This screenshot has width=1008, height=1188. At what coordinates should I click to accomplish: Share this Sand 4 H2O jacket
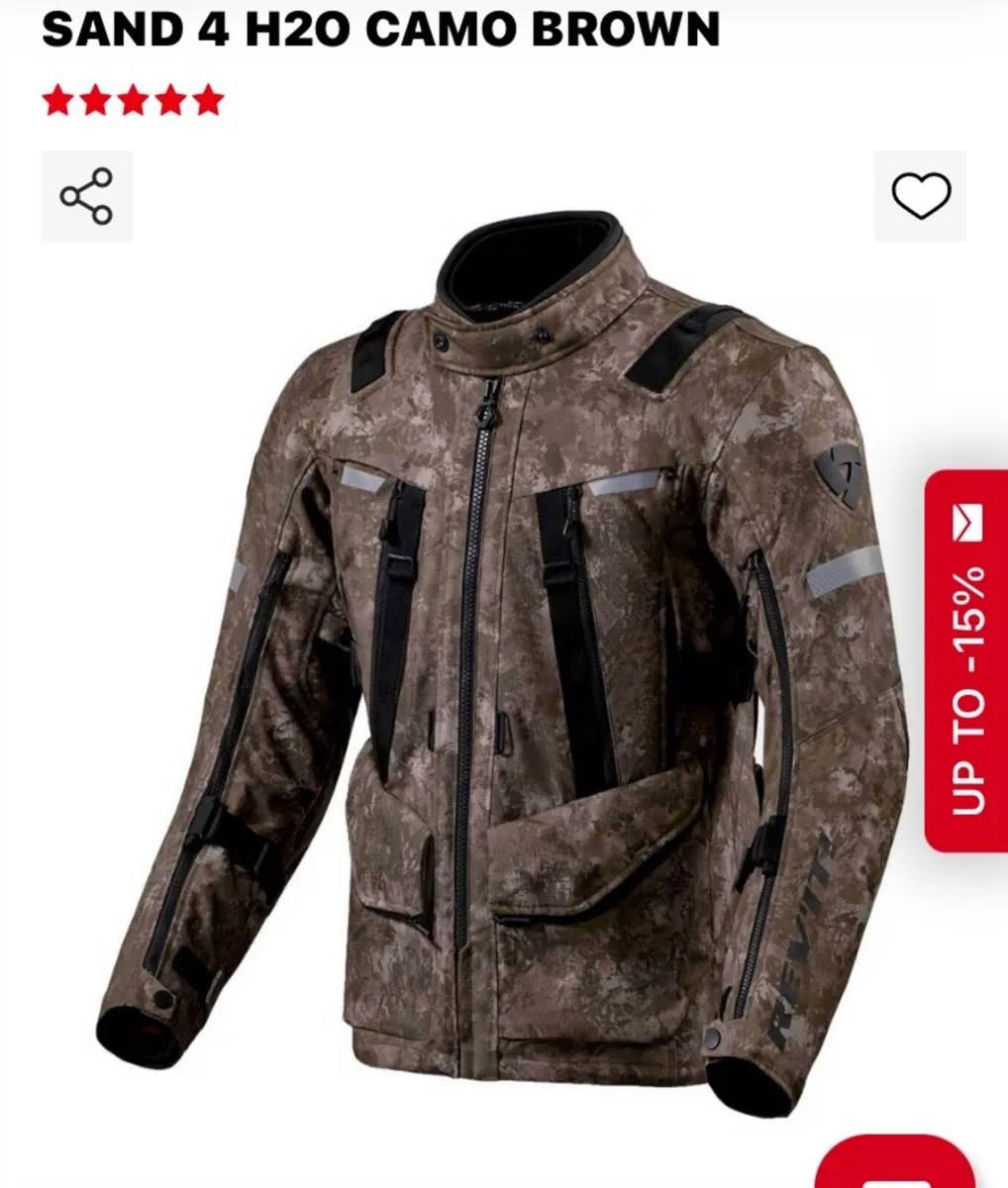[x=87, y=196]
